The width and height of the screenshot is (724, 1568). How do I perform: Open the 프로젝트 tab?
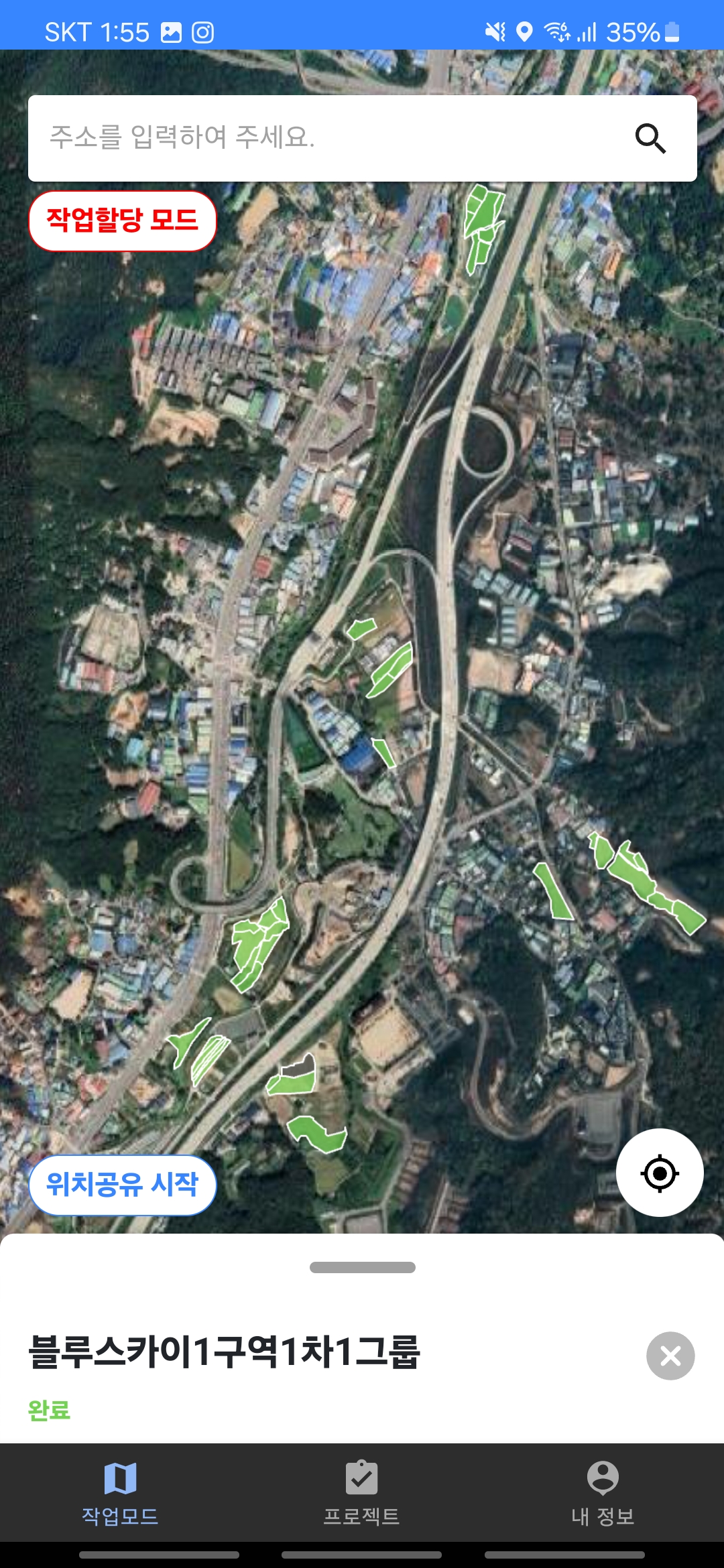[x=362, y=1493]
